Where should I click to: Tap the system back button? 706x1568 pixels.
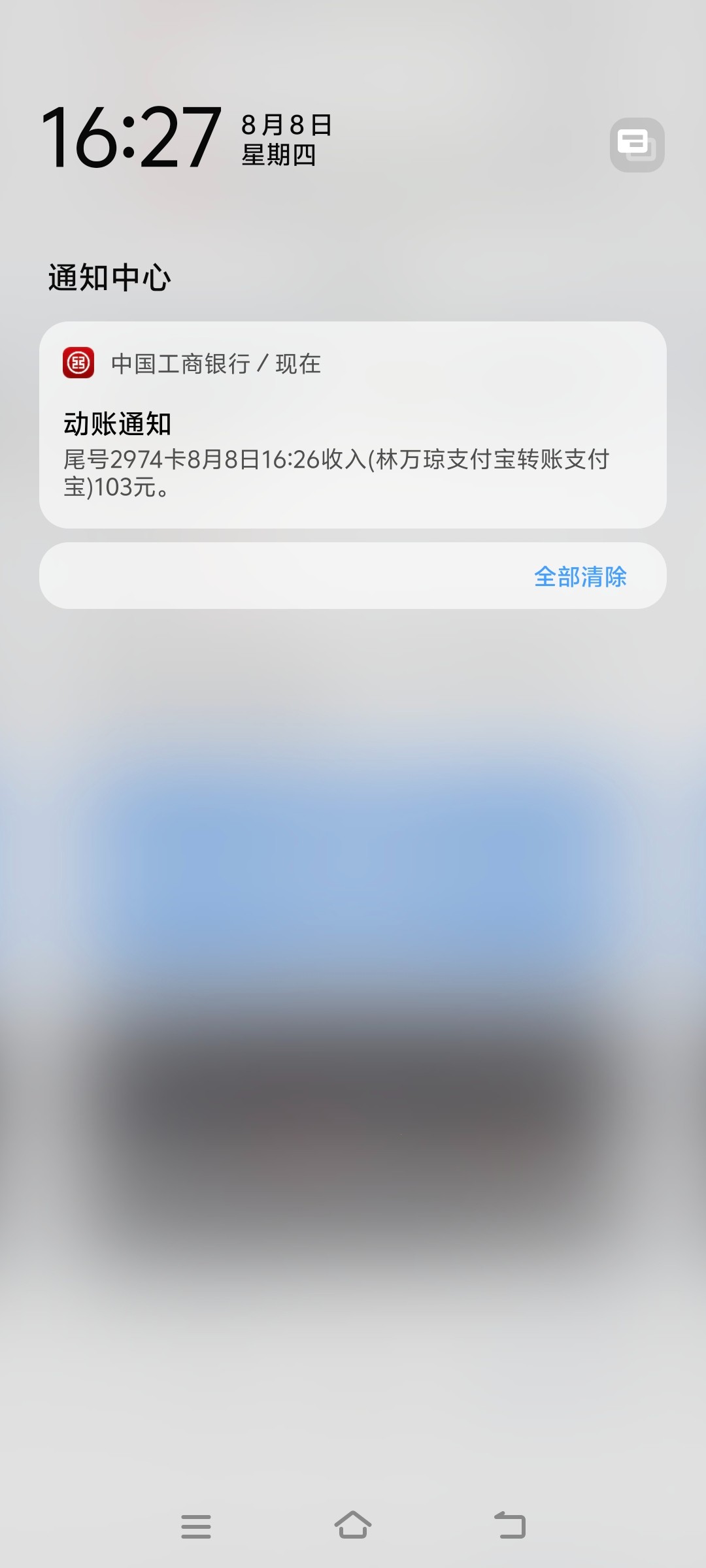pos(510,1526)
